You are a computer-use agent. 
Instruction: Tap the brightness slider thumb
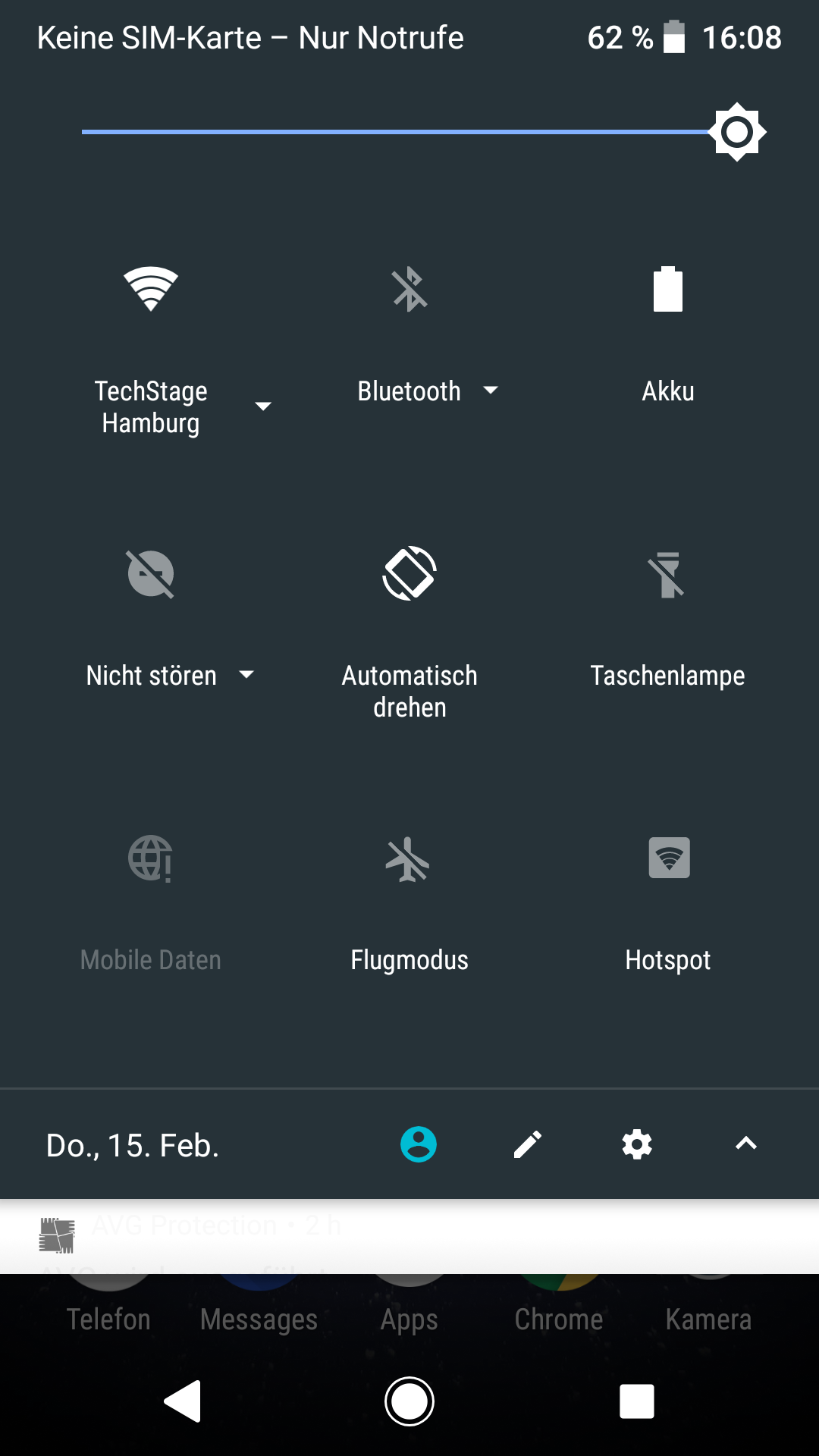pos(737,132)
